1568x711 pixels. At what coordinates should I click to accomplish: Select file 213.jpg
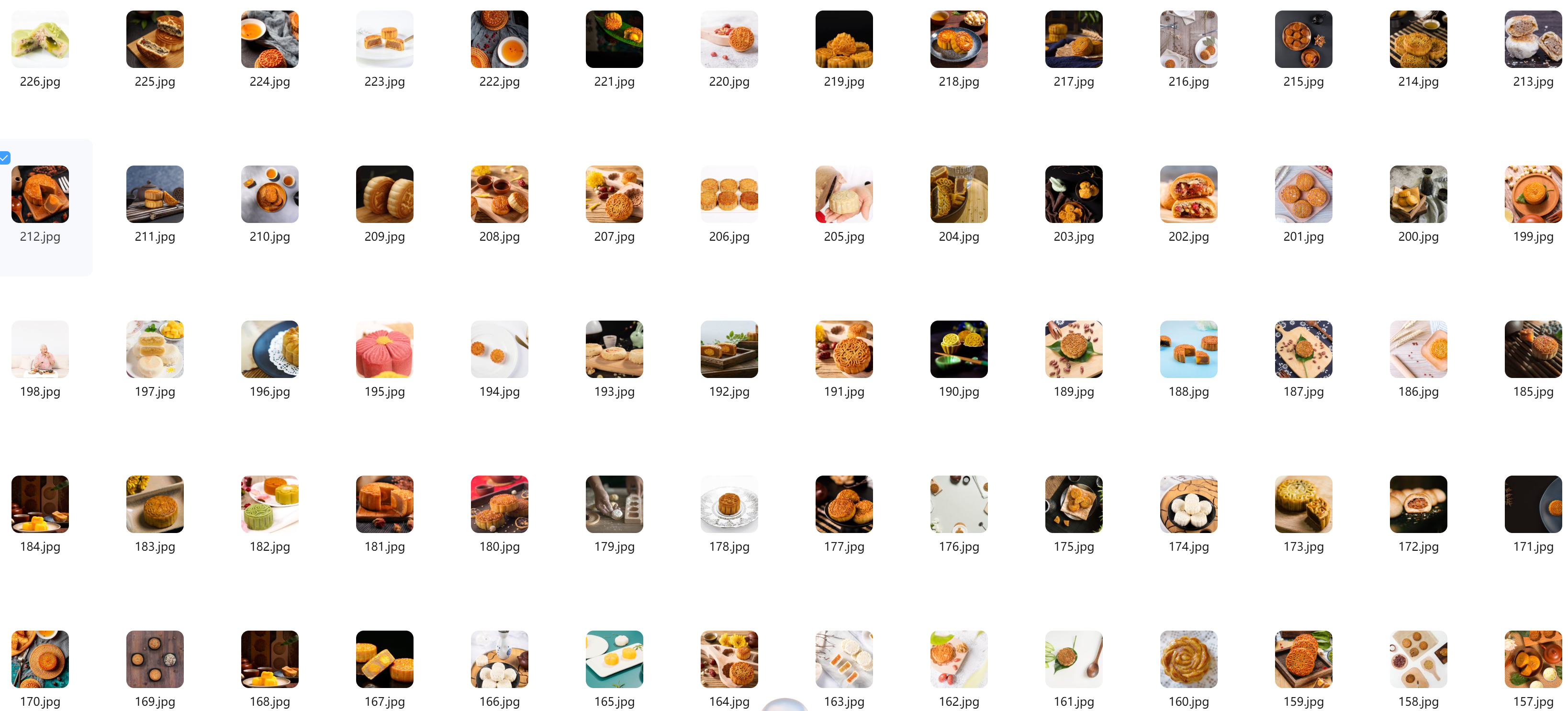[x=1533, y=39]
